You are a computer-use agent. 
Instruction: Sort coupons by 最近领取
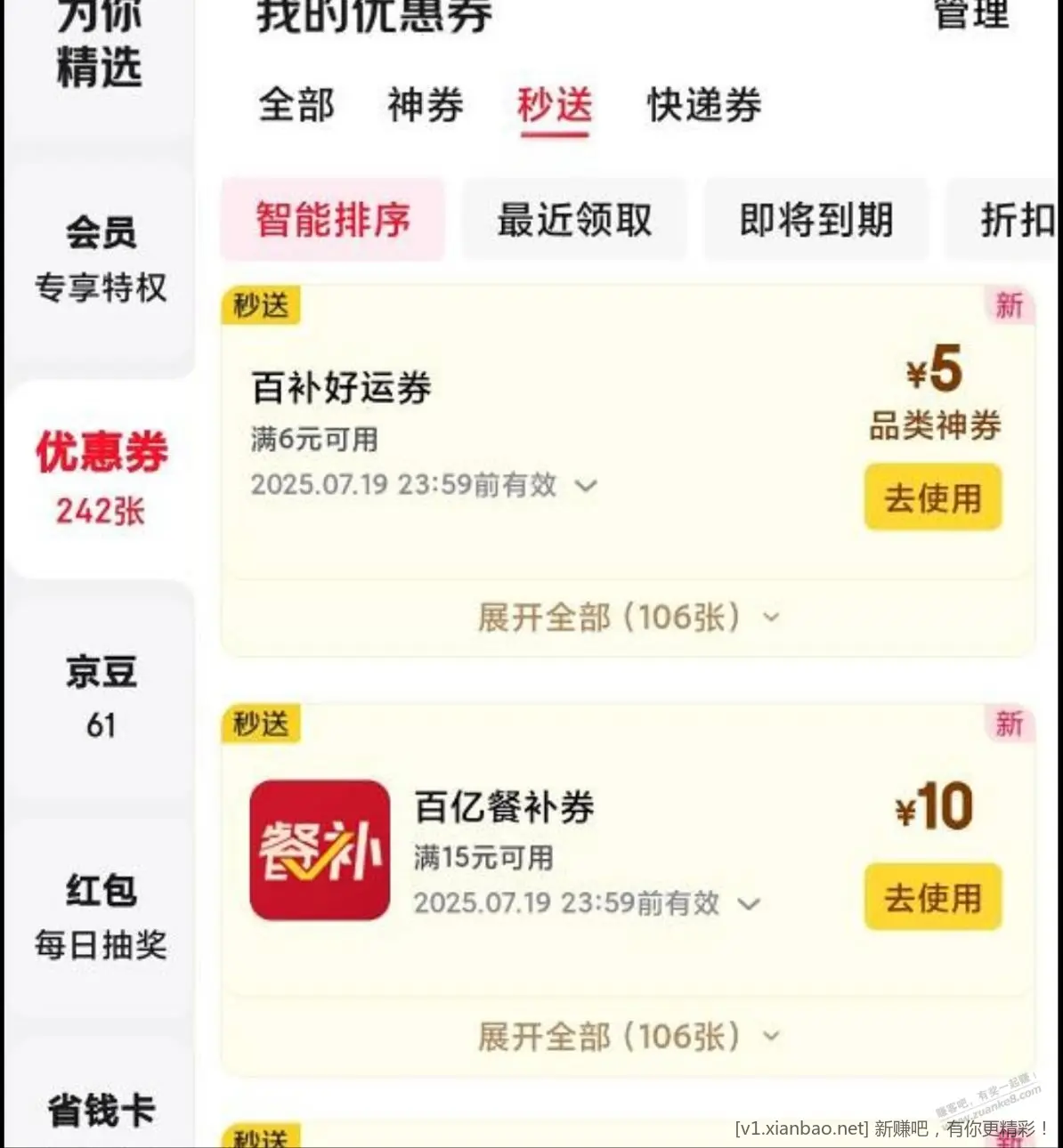pyautogui.click(x=575, y=220)
